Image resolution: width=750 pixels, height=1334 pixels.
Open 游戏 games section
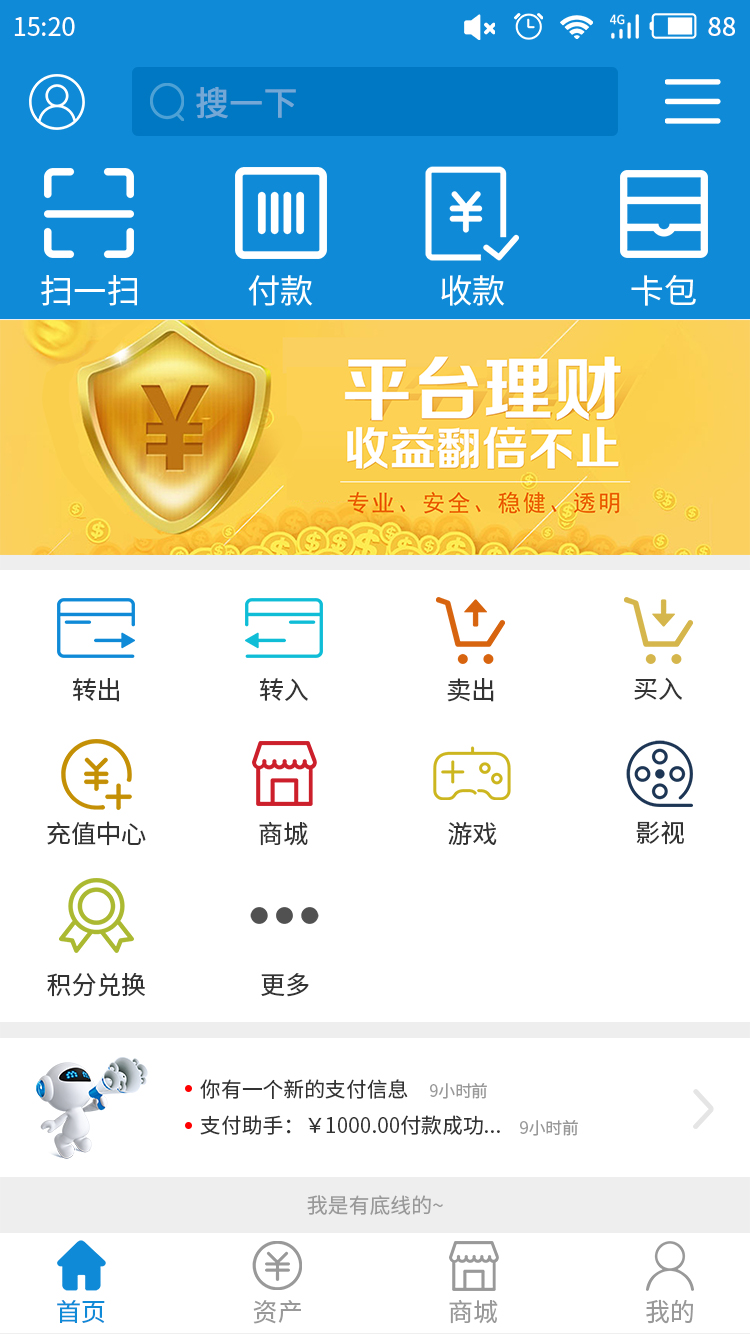(x=472, y=792)
